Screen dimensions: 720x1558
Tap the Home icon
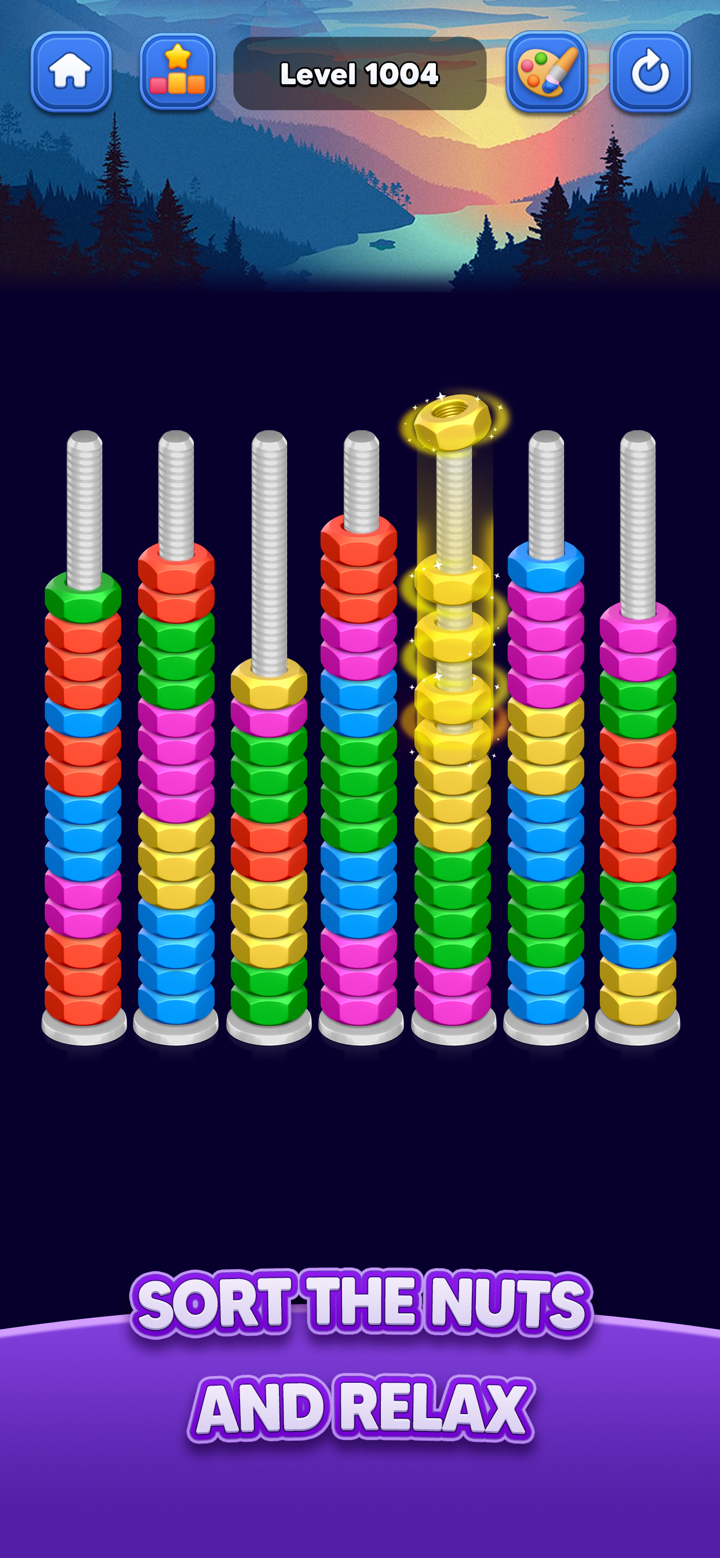click(x=70, y=70)
